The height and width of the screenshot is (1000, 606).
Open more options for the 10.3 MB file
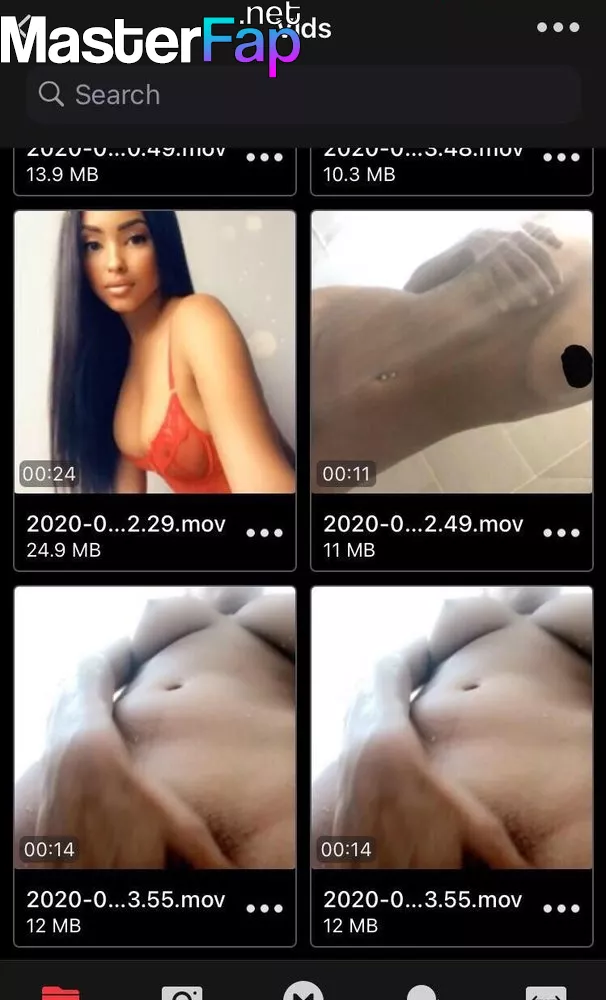562,158
